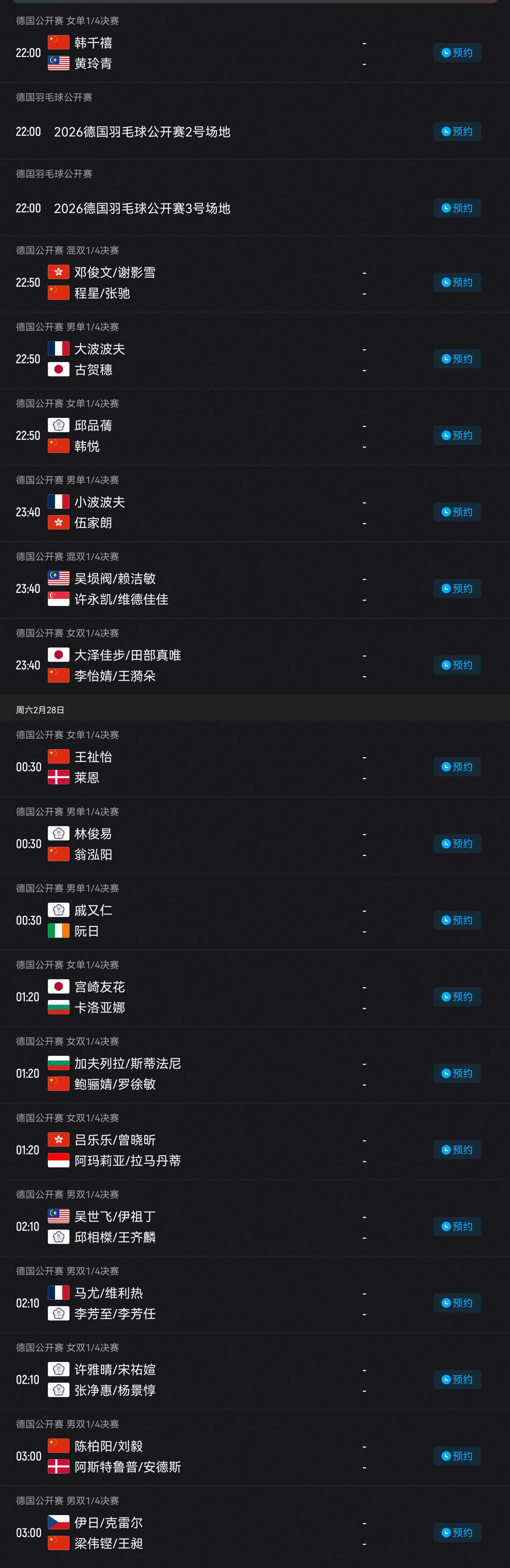The width and height of the screenshot is (510, 1568).
Task: Book 大泽佳步/田部真唯 vs 李怡婧/王漪朵
Action: pyautogui.click(x=457, y=665)
